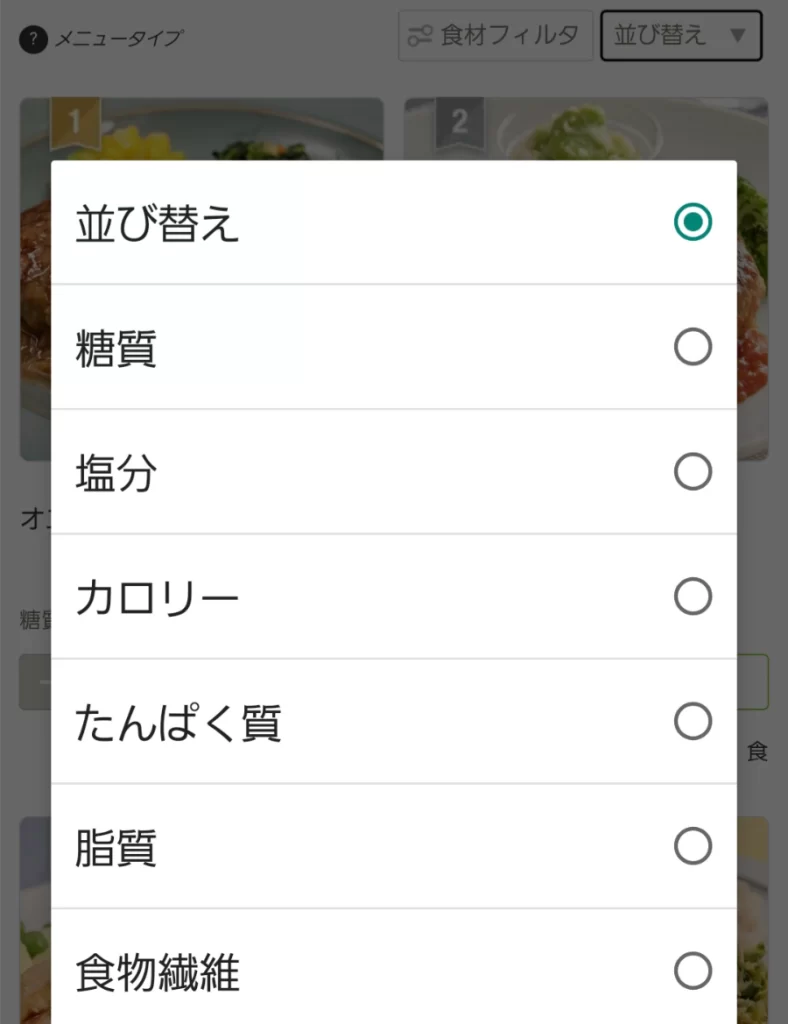Click the selected 並び替え radio button

point(692,223)
